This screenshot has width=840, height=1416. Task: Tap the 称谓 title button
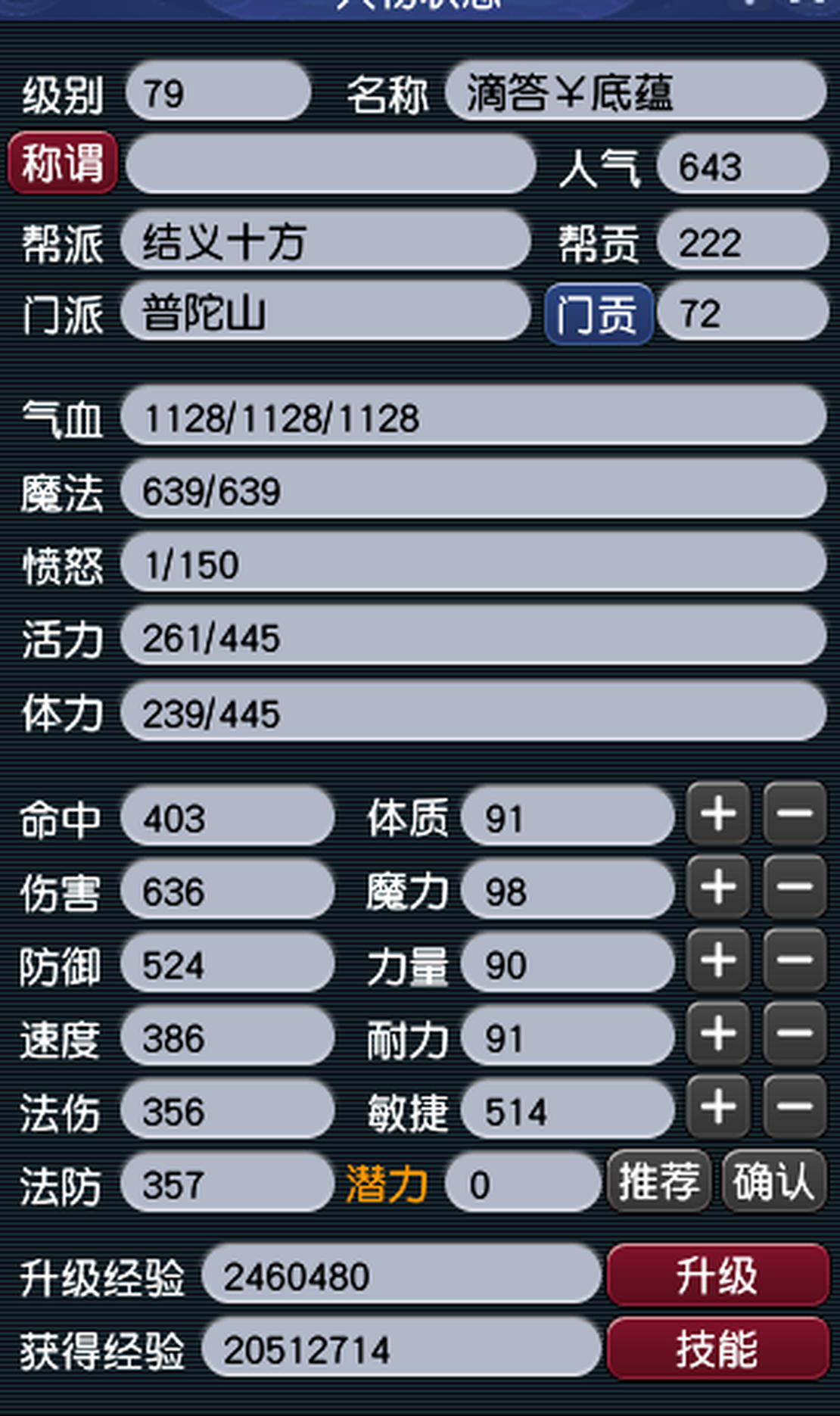63,163
